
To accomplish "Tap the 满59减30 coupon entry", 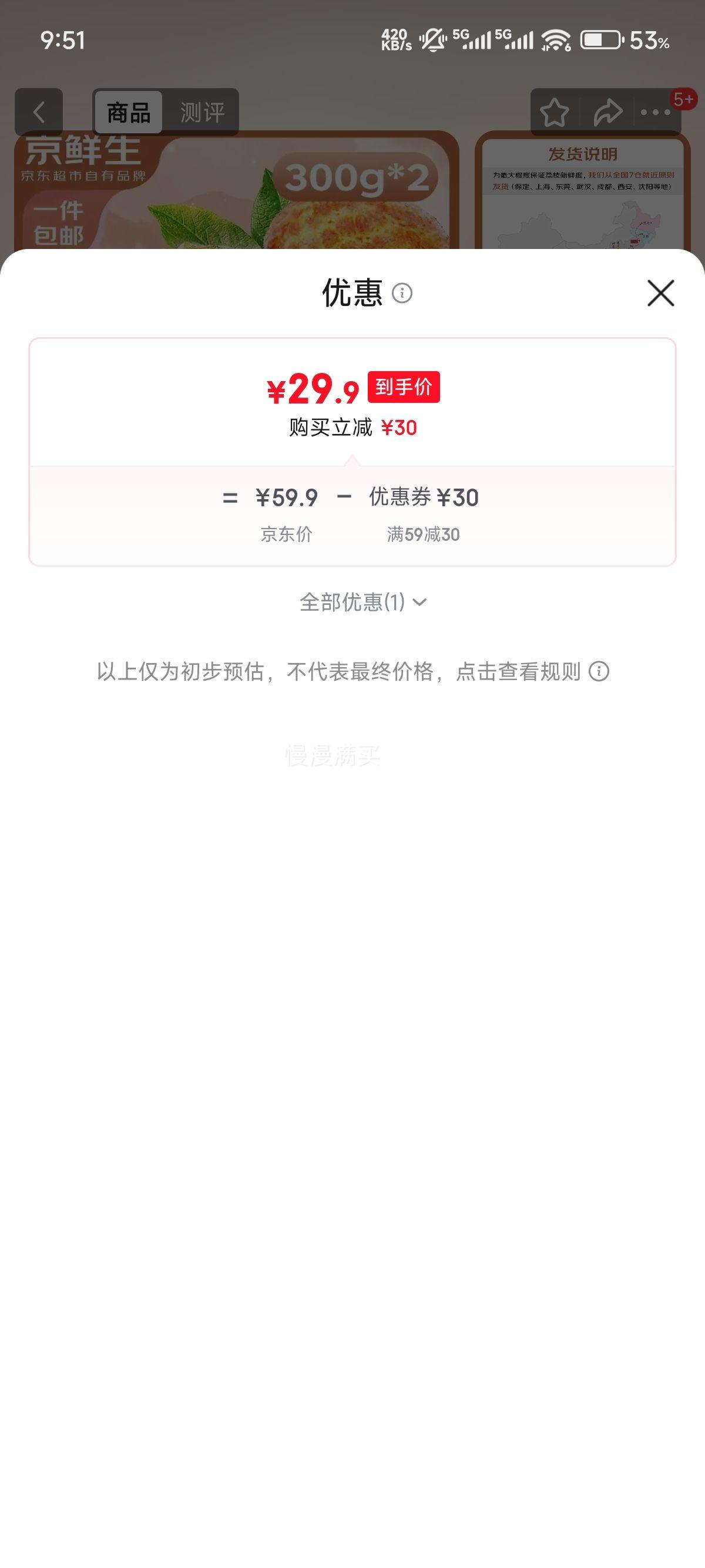I will 424,534.
